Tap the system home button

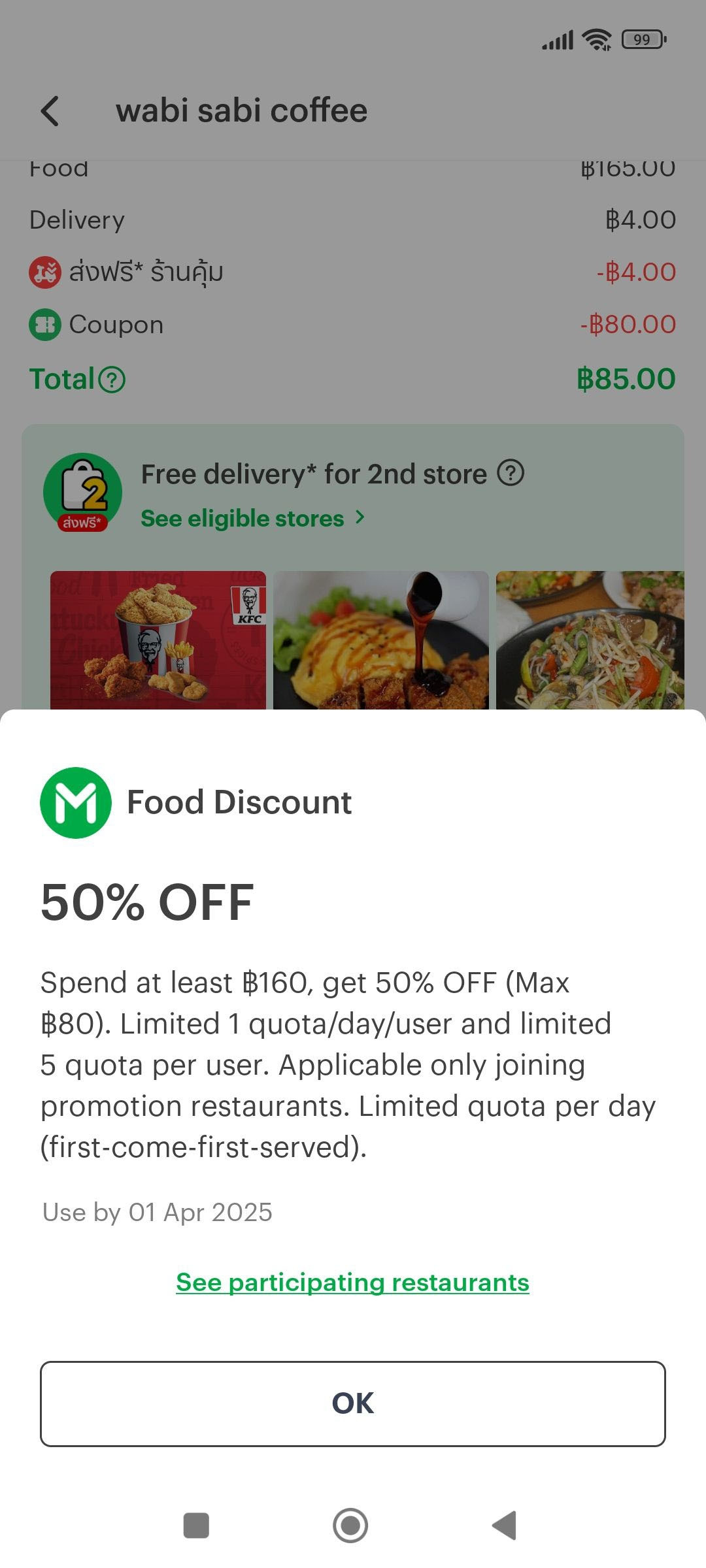click(350, 1526)
